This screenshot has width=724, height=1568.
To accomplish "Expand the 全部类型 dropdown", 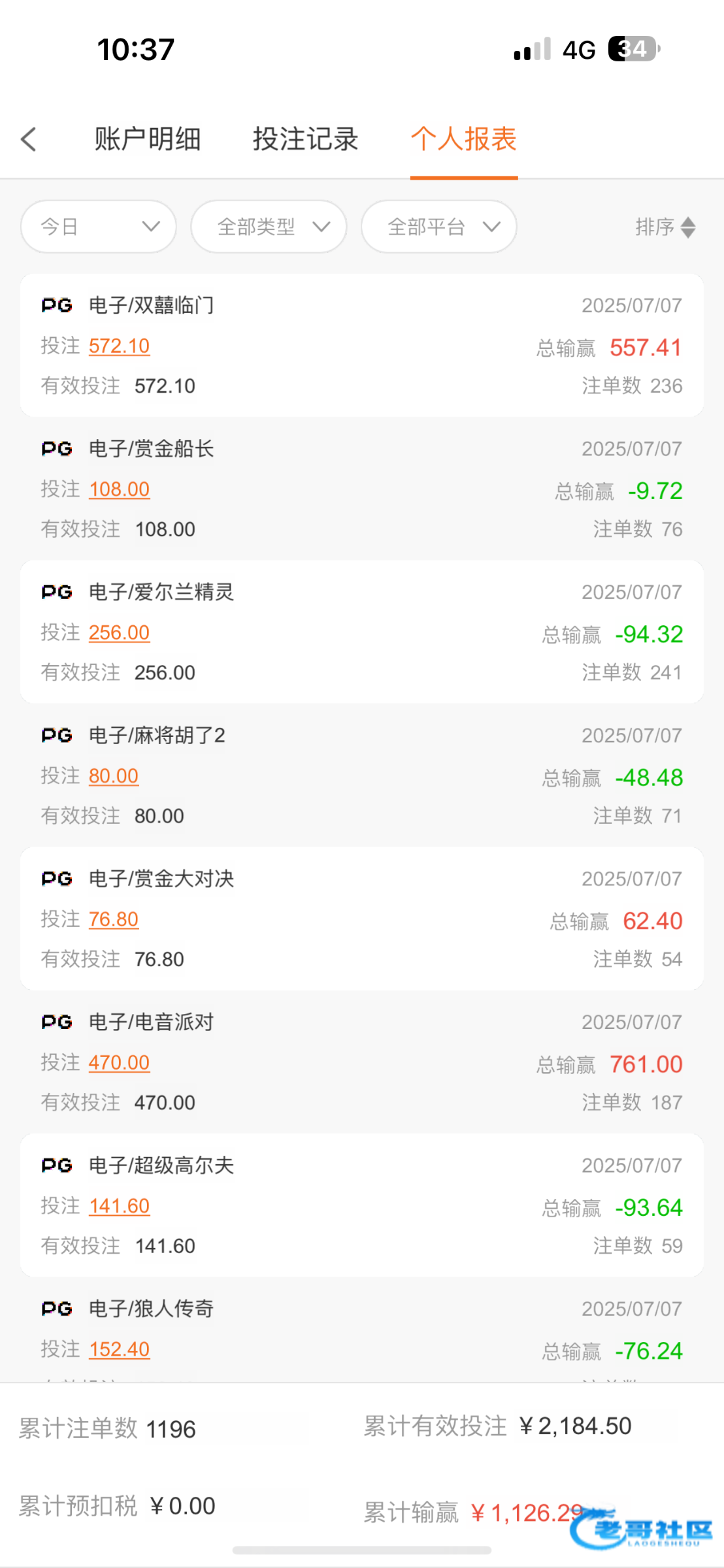I will pos(269,227).
